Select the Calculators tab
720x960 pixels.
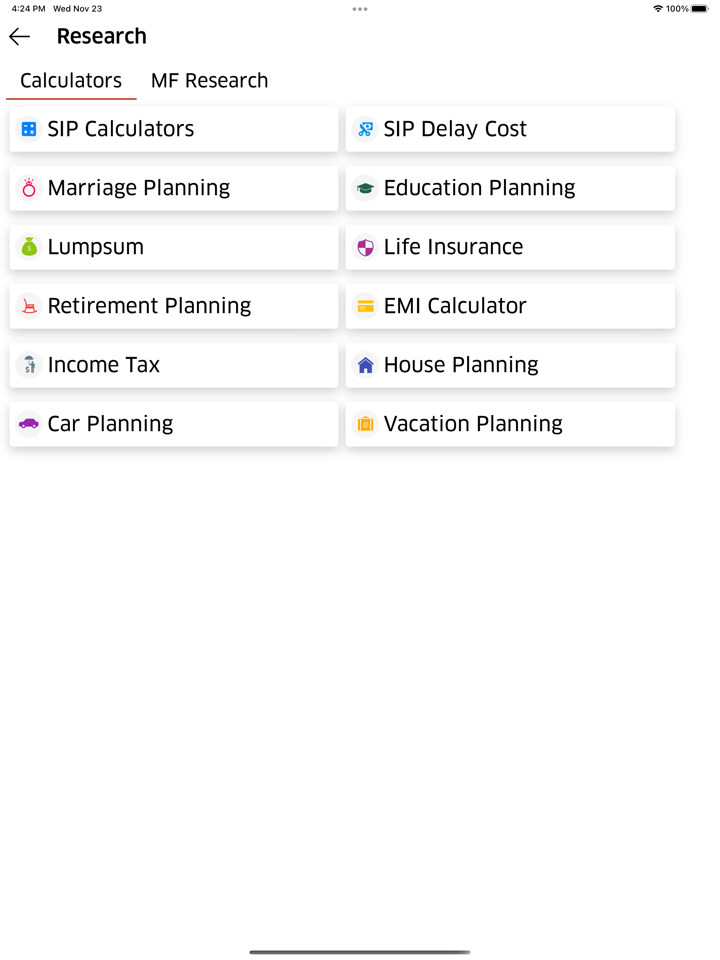tap(71, 81)
